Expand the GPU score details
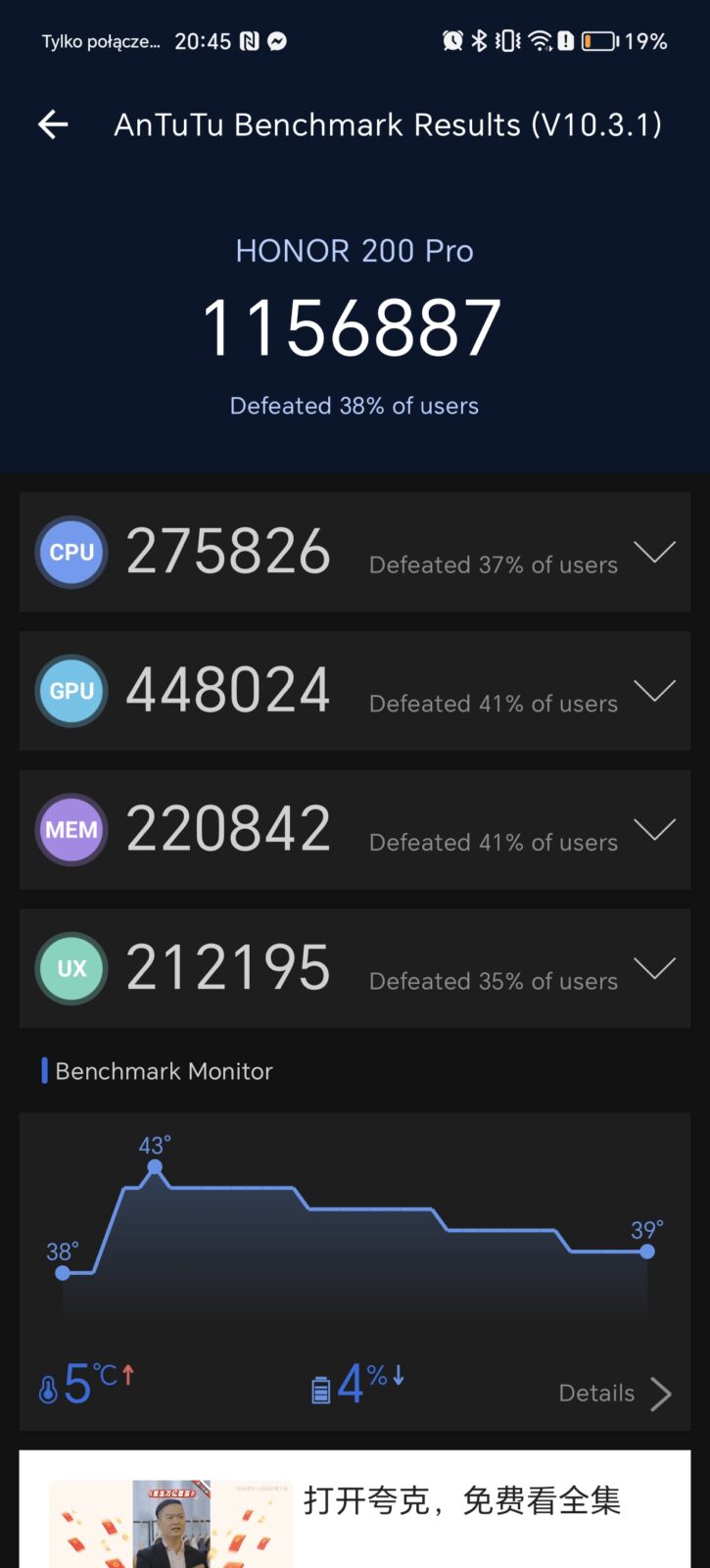This screenshot has width=710, height=1568. (x=654, y=691)
